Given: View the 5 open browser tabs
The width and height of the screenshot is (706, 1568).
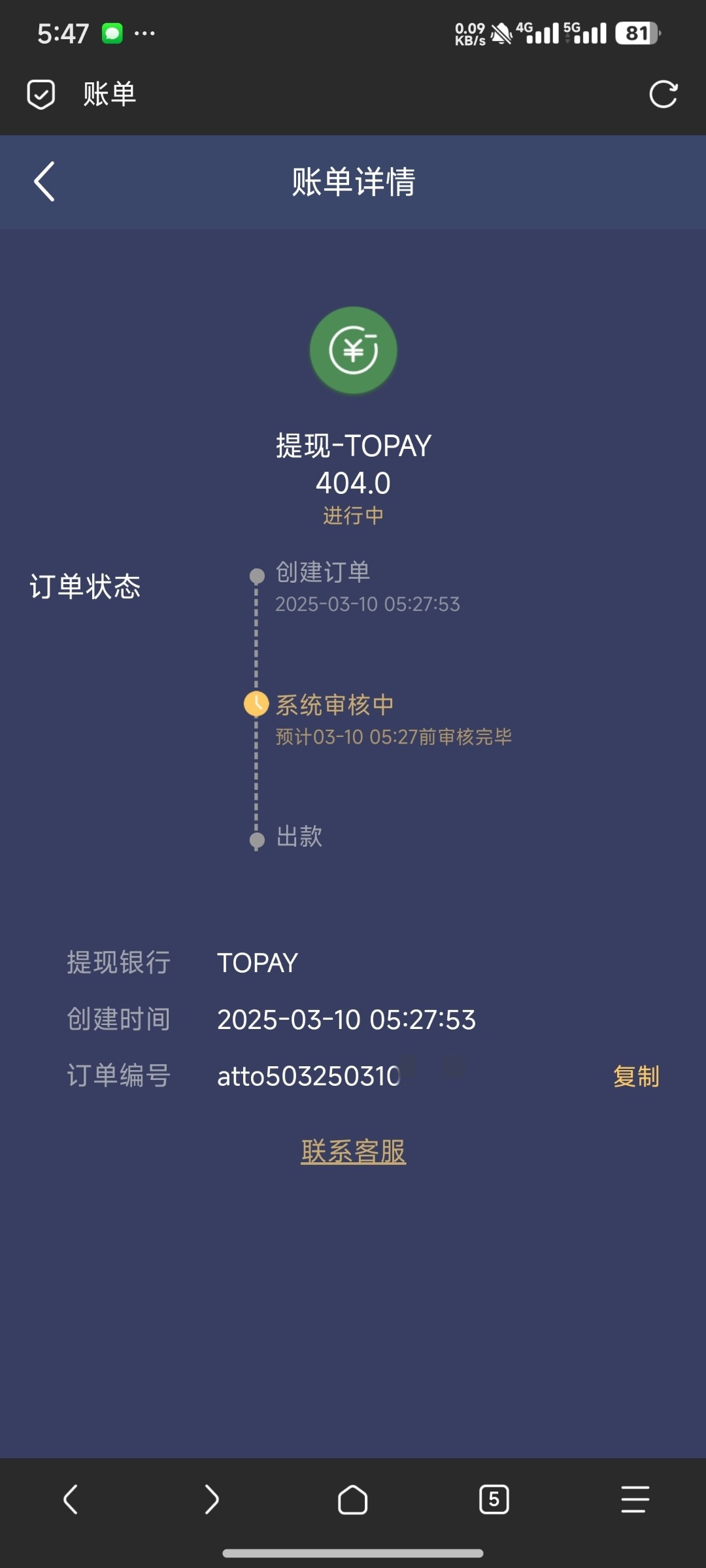Looking at the screenshot, I should 494,1499.
